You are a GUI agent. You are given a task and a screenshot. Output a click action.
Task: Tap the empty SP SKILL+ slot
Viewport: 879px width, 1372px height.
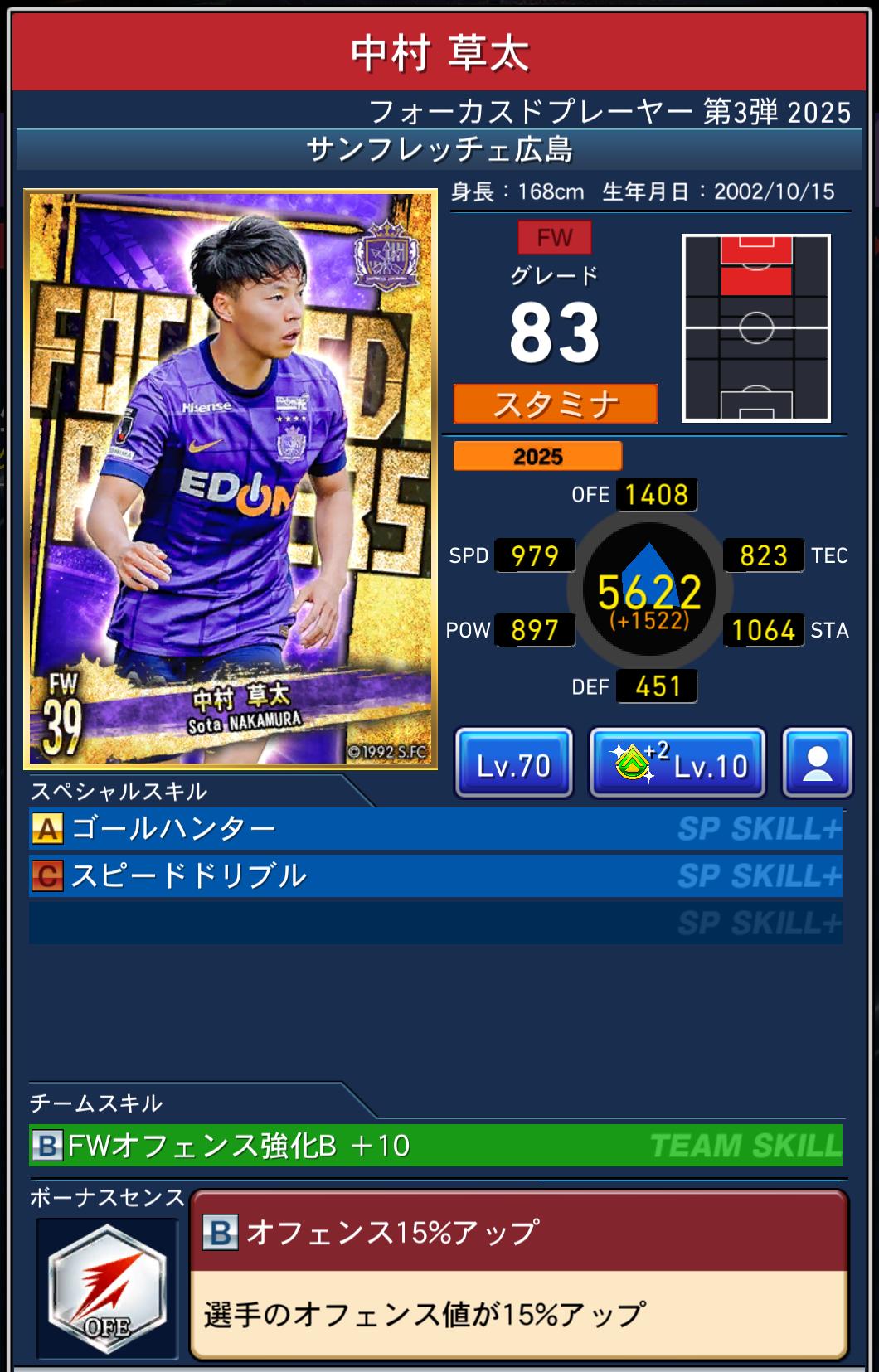click(435, 923)
